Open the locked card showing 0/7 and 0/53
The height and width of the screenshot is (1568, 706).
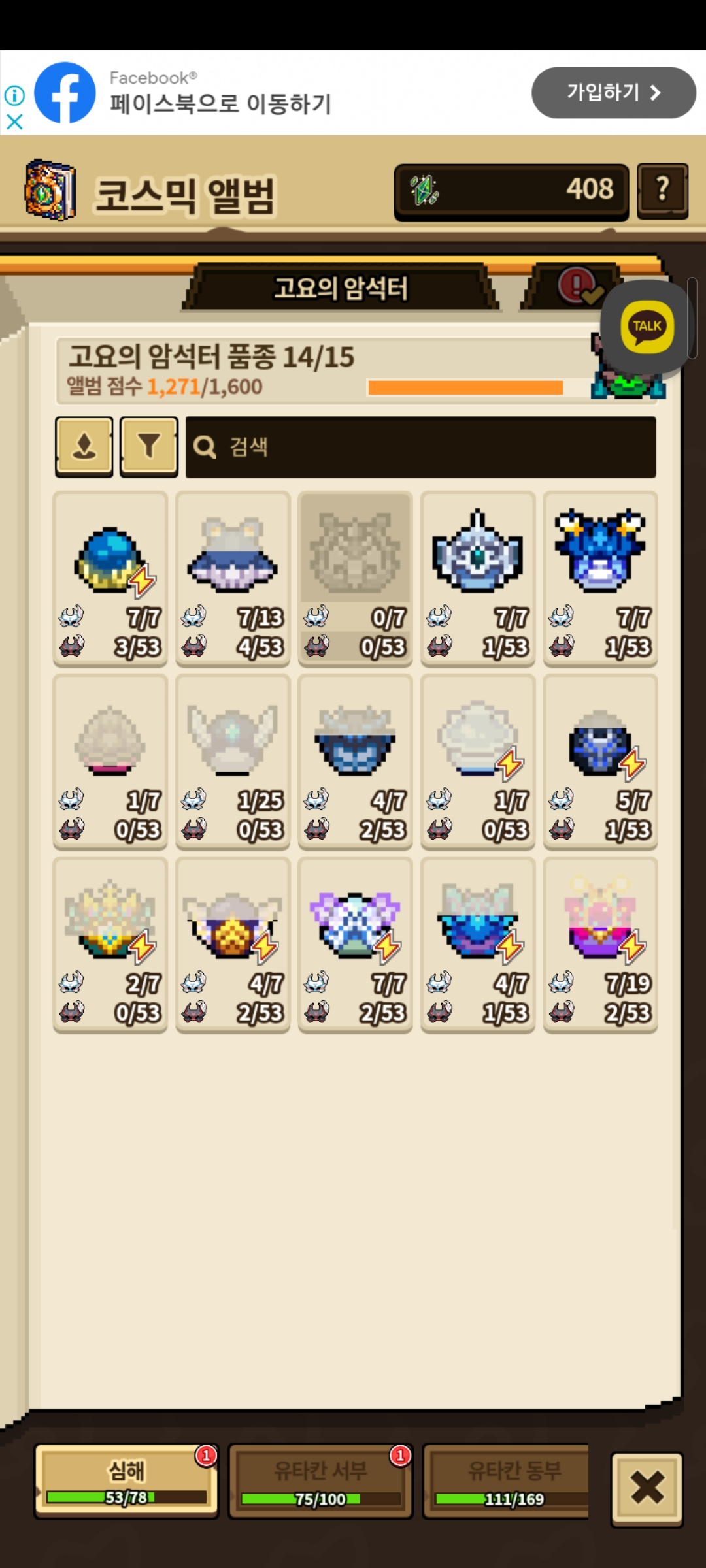(355, 579)
